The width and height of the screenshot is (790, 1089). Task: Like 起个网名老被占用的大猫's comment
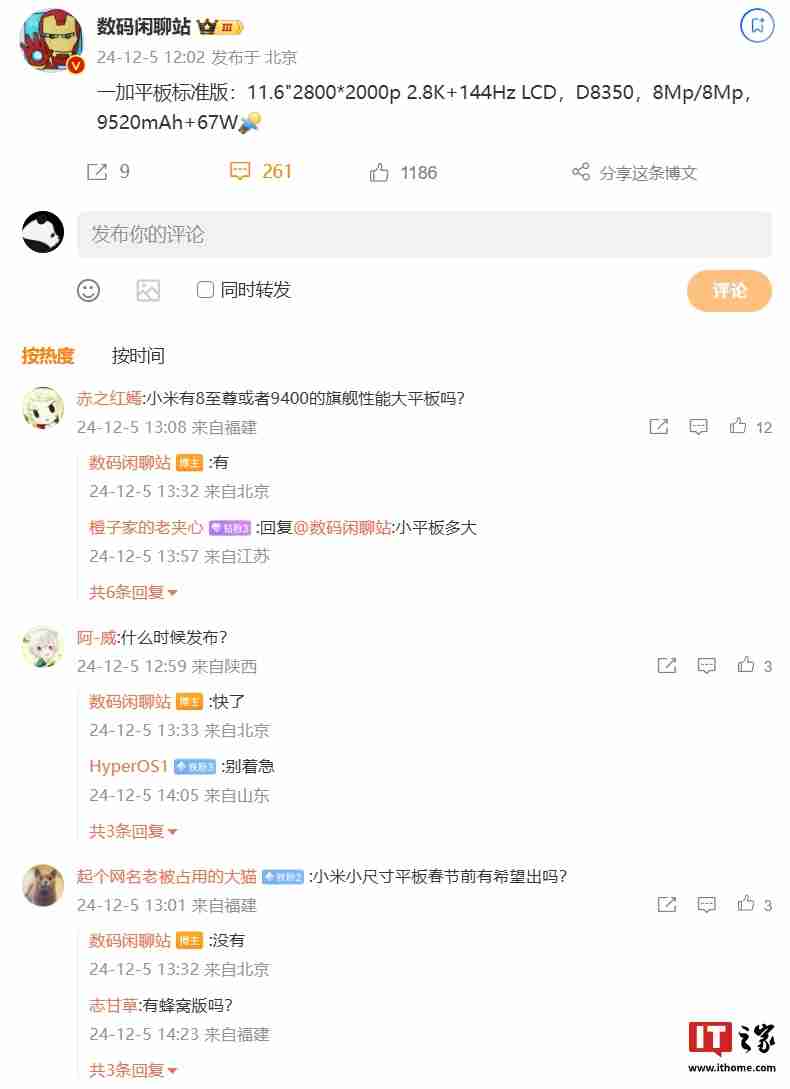click(x=746, y=904)
